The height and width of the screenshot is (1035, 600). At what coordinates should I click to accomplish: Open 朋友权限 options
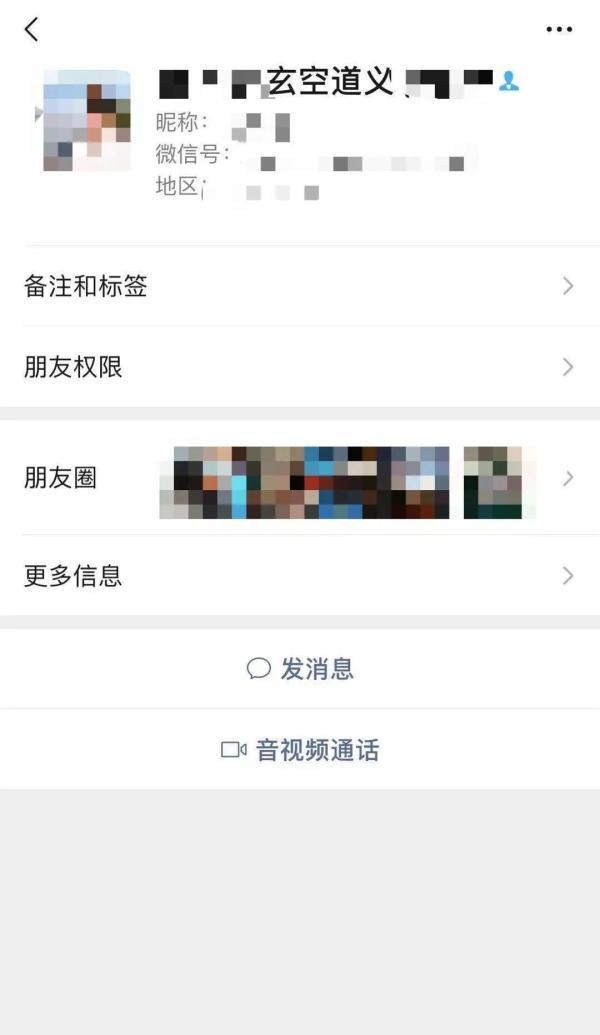[300, 367]
